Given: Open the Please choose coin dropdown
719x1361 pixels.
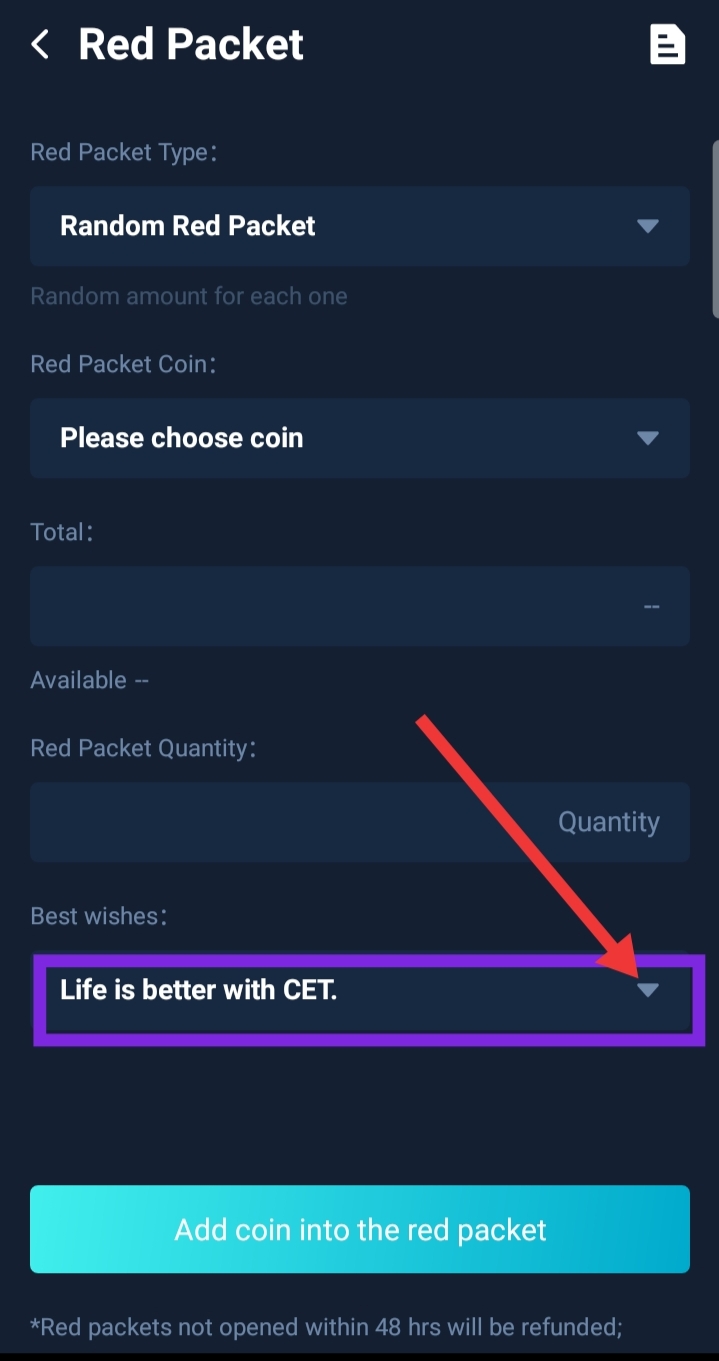Looking at the screenshot, I should pos(360,438).
